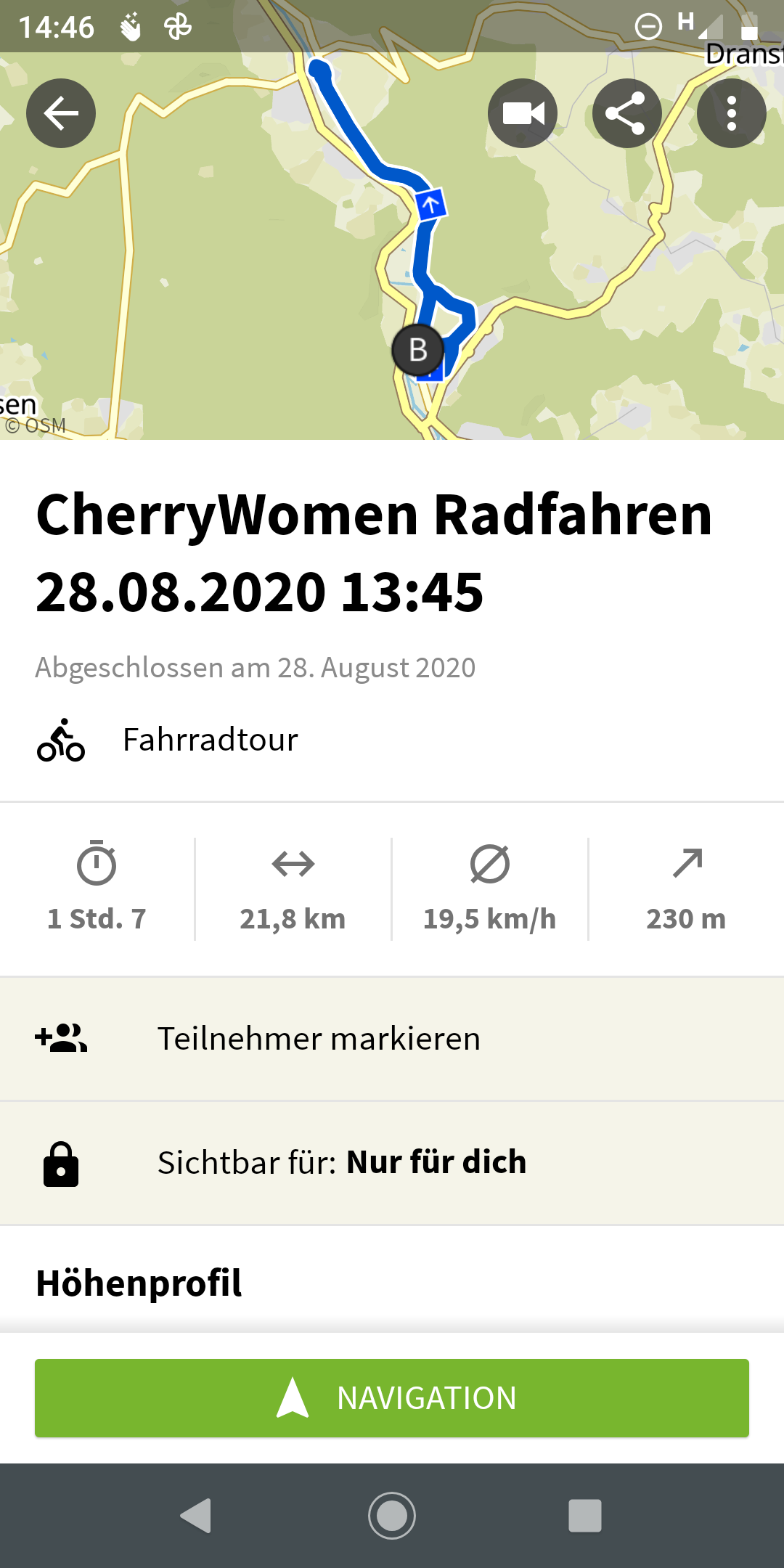
Task: Open recent apps in navigation bar
Action: [584, 1516]
